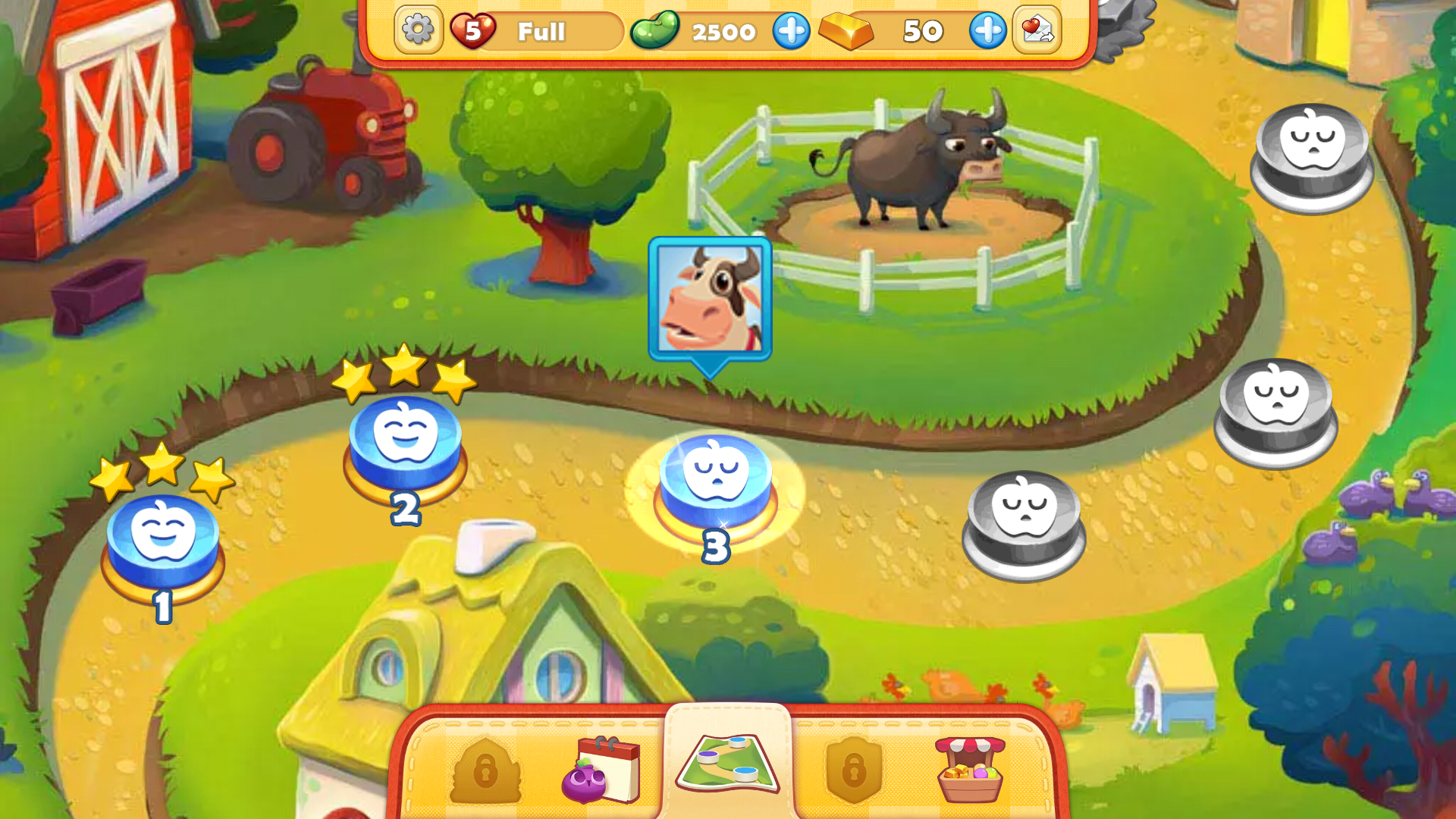Switch to the map tab
The width and height of the screenshot is (1456, 819).
(x=728, y=764)
